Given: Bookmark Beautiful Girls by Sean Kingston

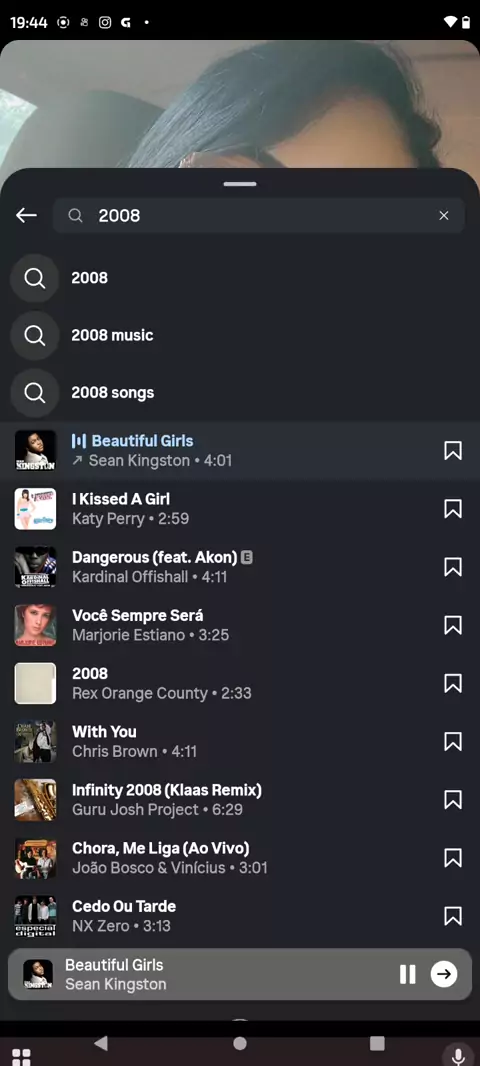Looking at the screenshot, I should [453, 450].
